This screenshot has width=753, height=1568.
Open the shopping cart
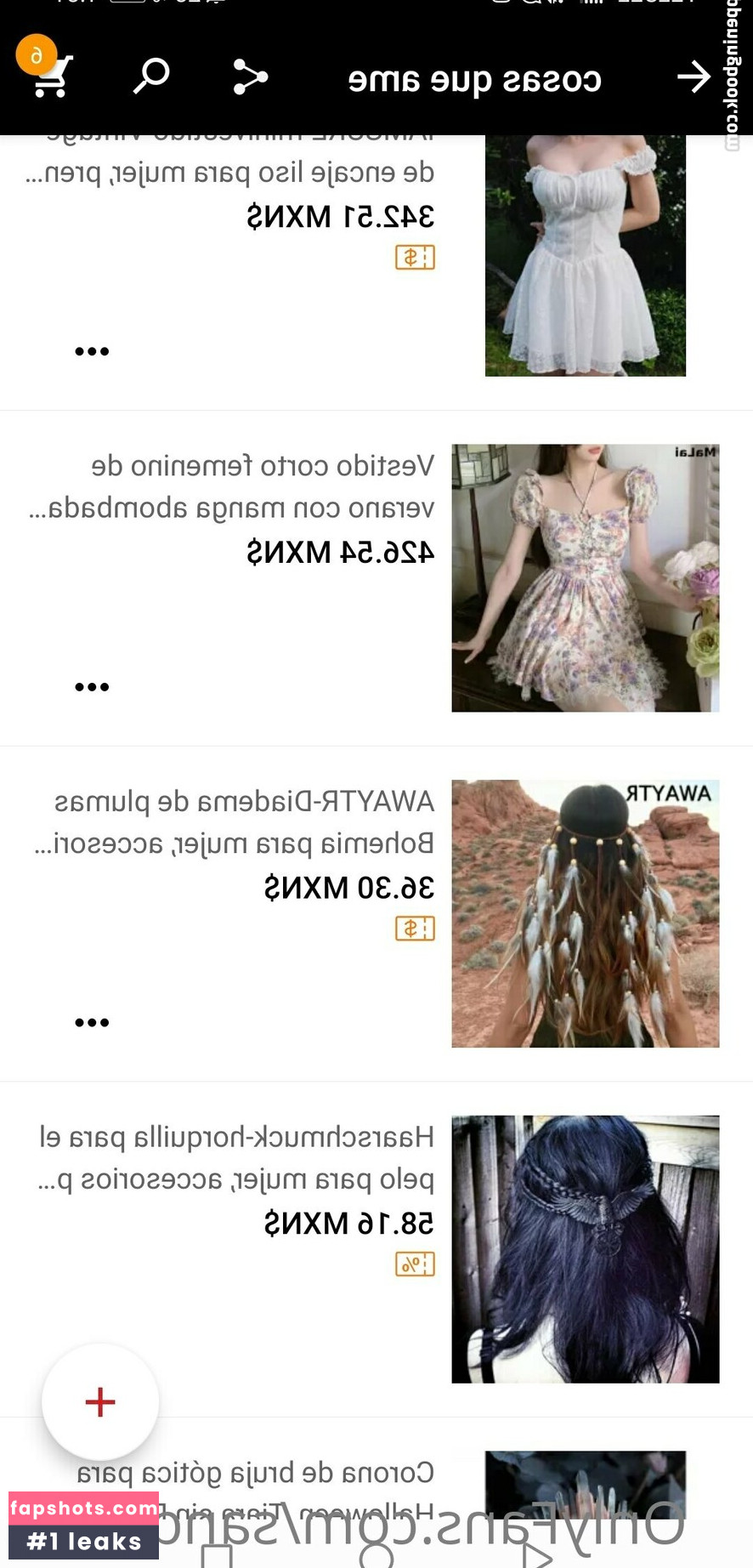(51, 77)
